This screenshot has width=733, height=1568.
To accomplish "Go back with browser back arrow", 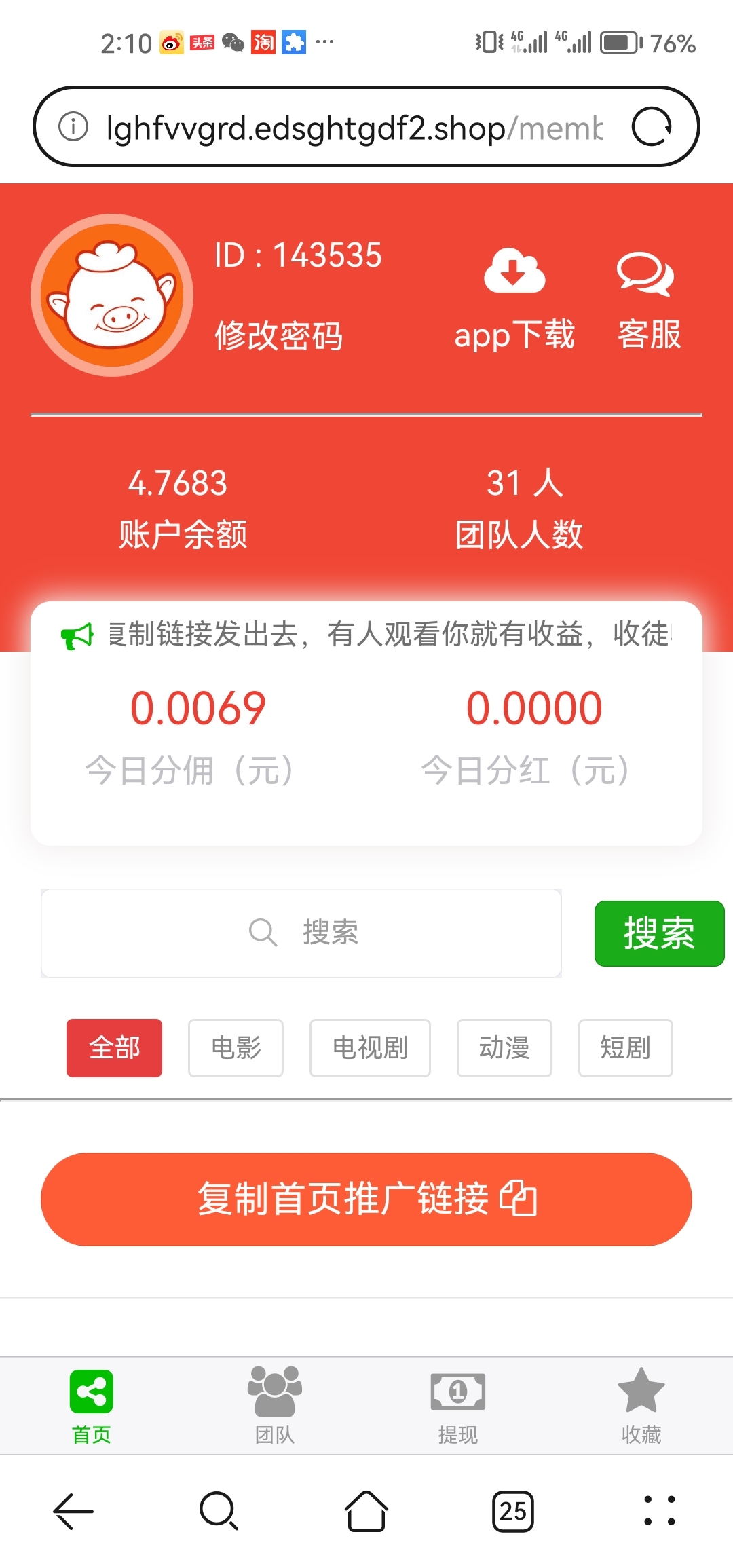I will coord(73,1511).
